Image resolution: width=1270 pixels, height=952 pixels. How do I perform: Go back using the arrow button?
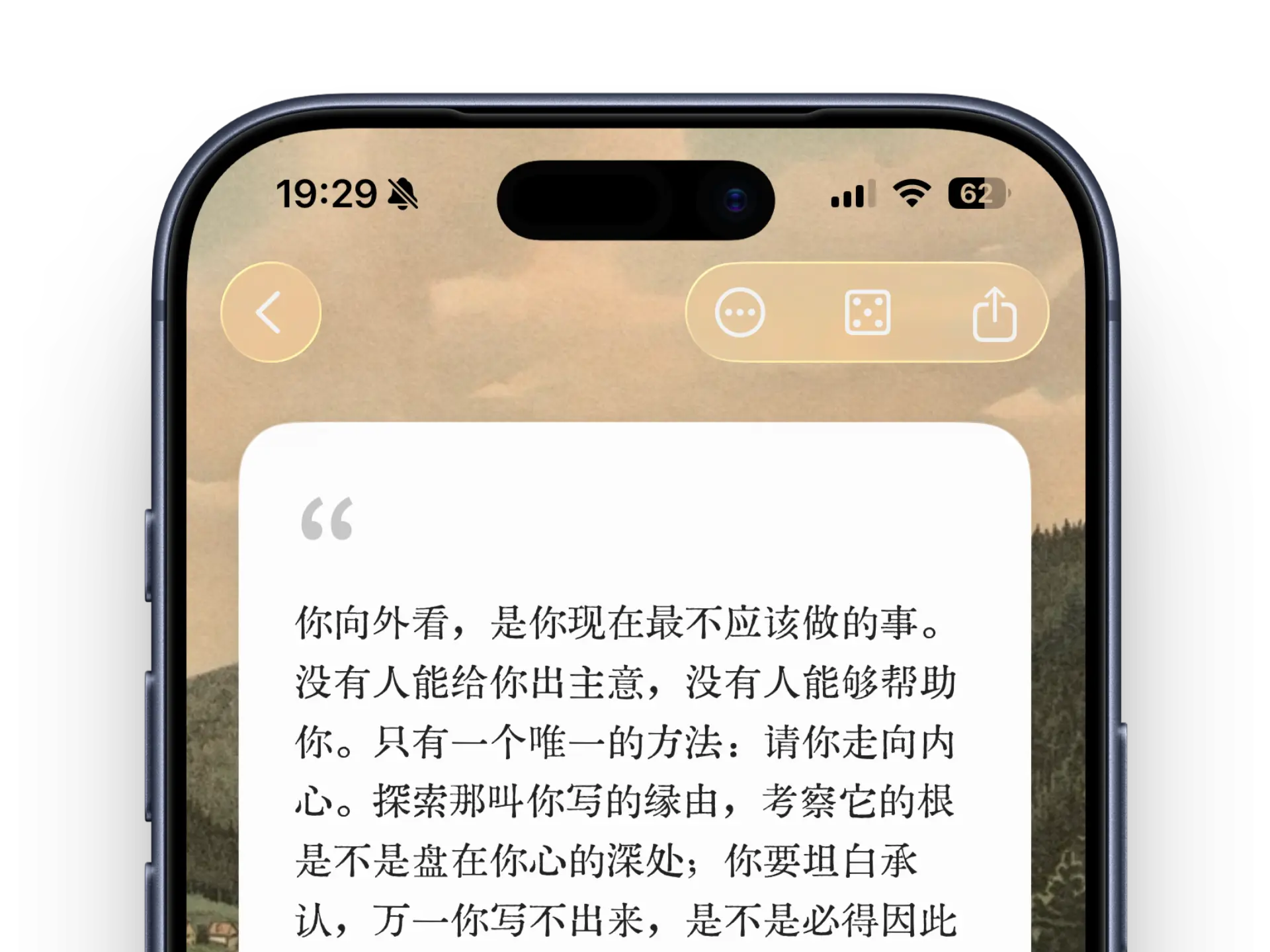(271, 312)
